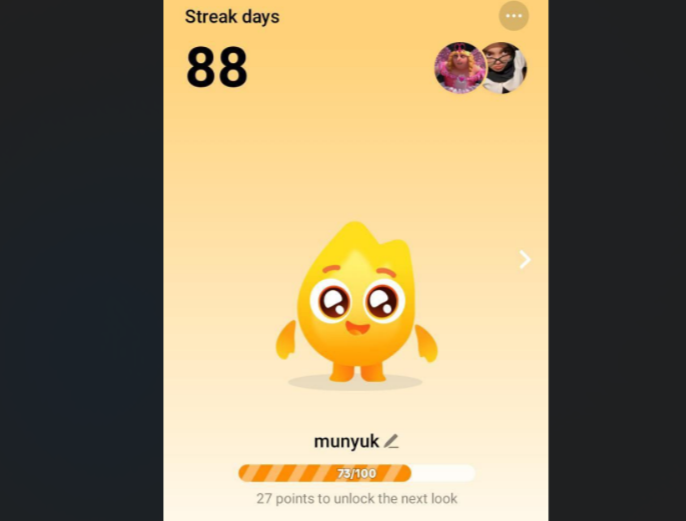Open the three-dot overflow menu
This screenshot has width=686, height=521.
(513, 16)
